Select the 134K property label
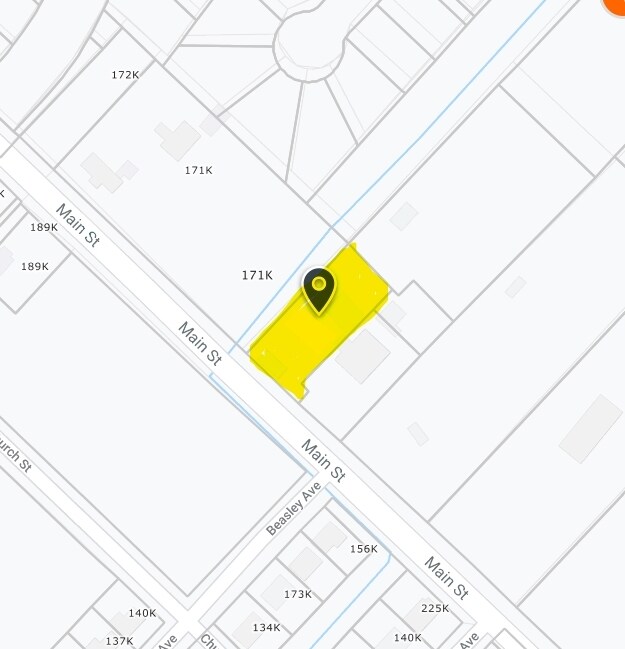Image resolution: width=625 pixels, height=649 pixels. (x=266, y=628)
